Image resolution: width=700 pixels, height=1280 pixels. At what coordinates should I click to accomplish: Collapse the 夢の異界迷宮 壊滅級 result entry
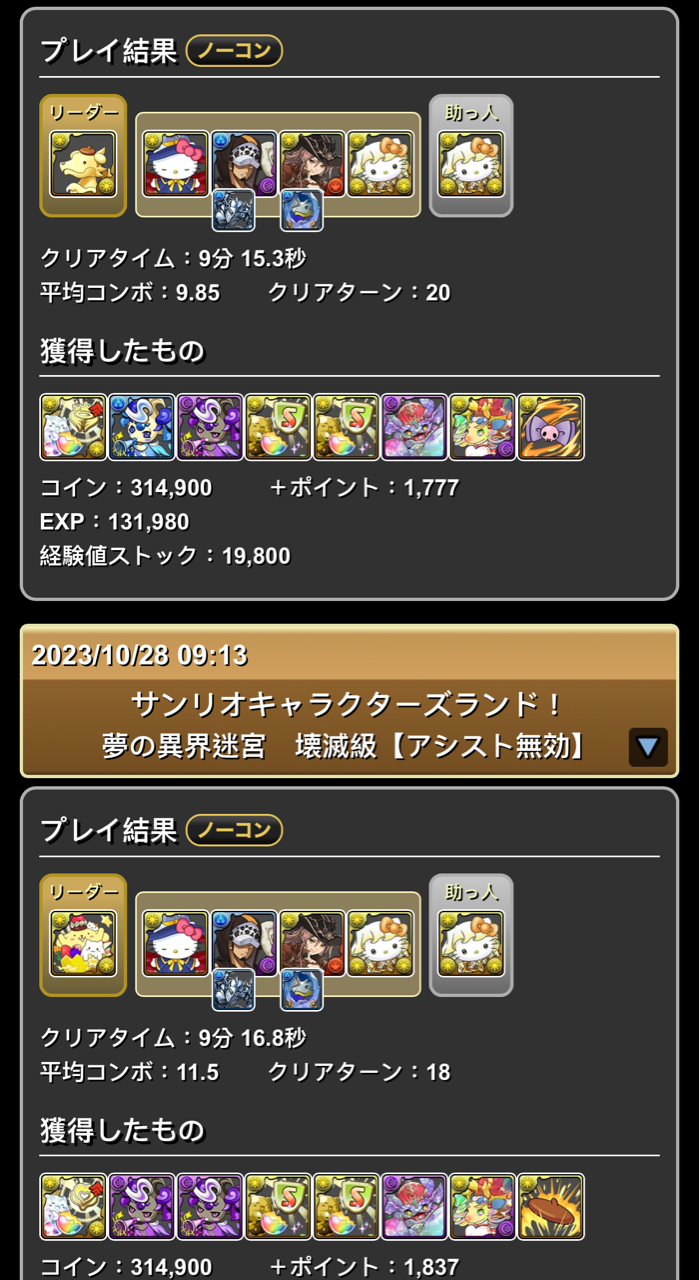[x=647, y=746]
